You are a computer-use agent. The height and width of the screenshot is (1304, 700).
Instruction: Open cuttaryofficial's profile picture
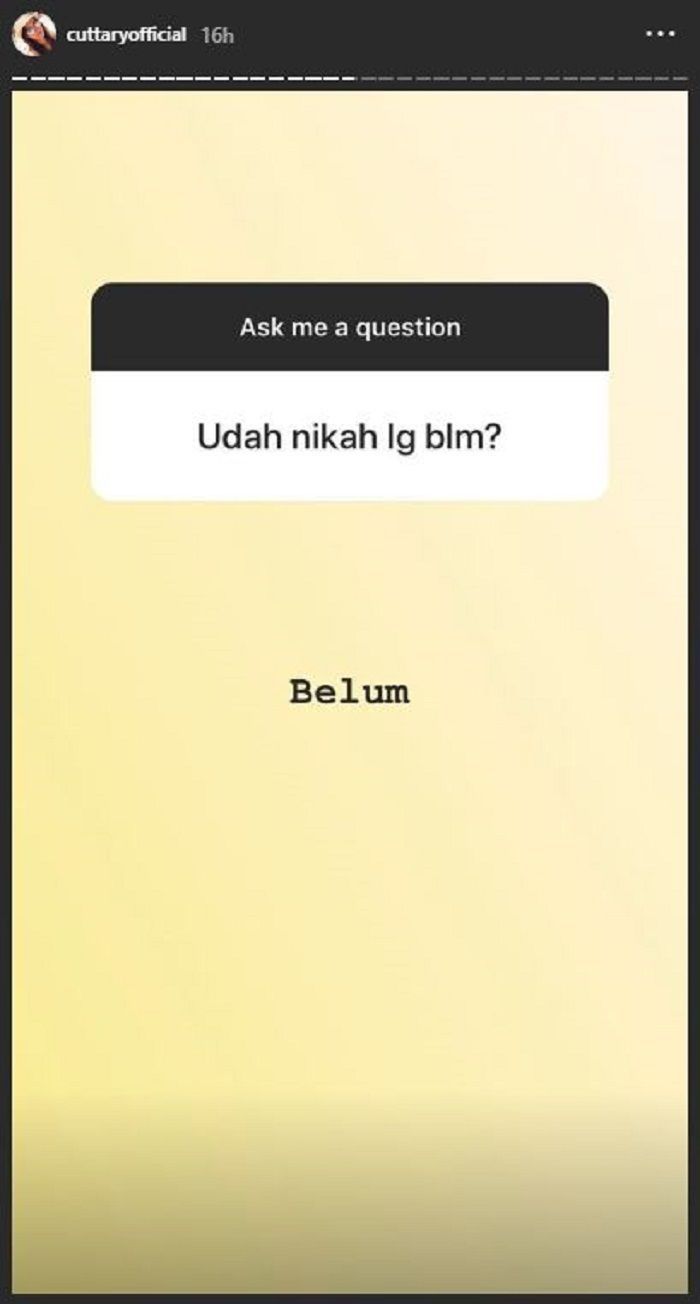pyautogui.click(x=33, y=34)
